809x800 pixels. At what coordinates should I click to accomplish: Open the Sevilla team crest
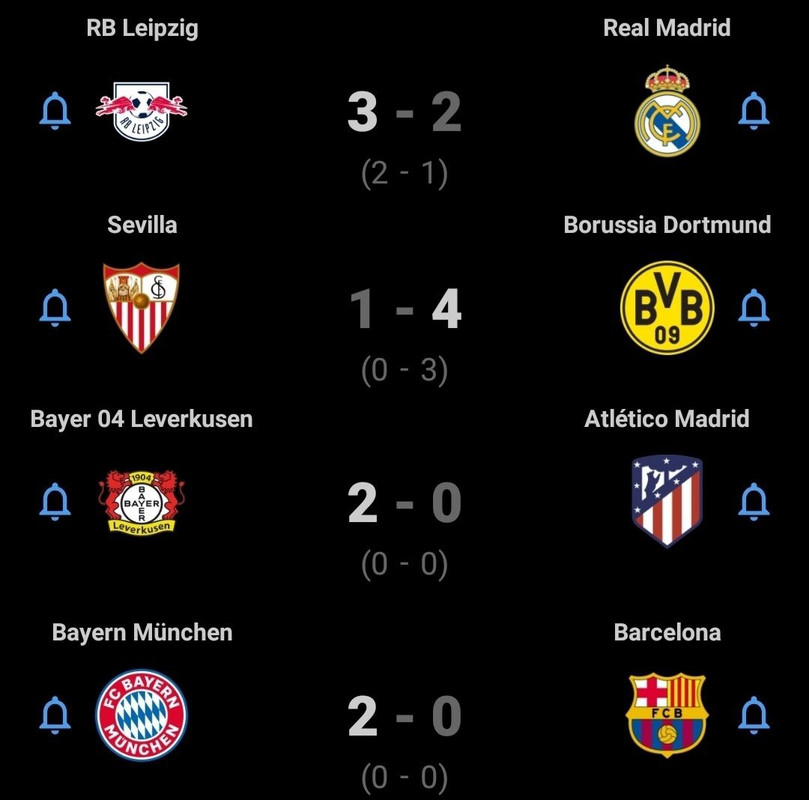(x=141, y=308)
